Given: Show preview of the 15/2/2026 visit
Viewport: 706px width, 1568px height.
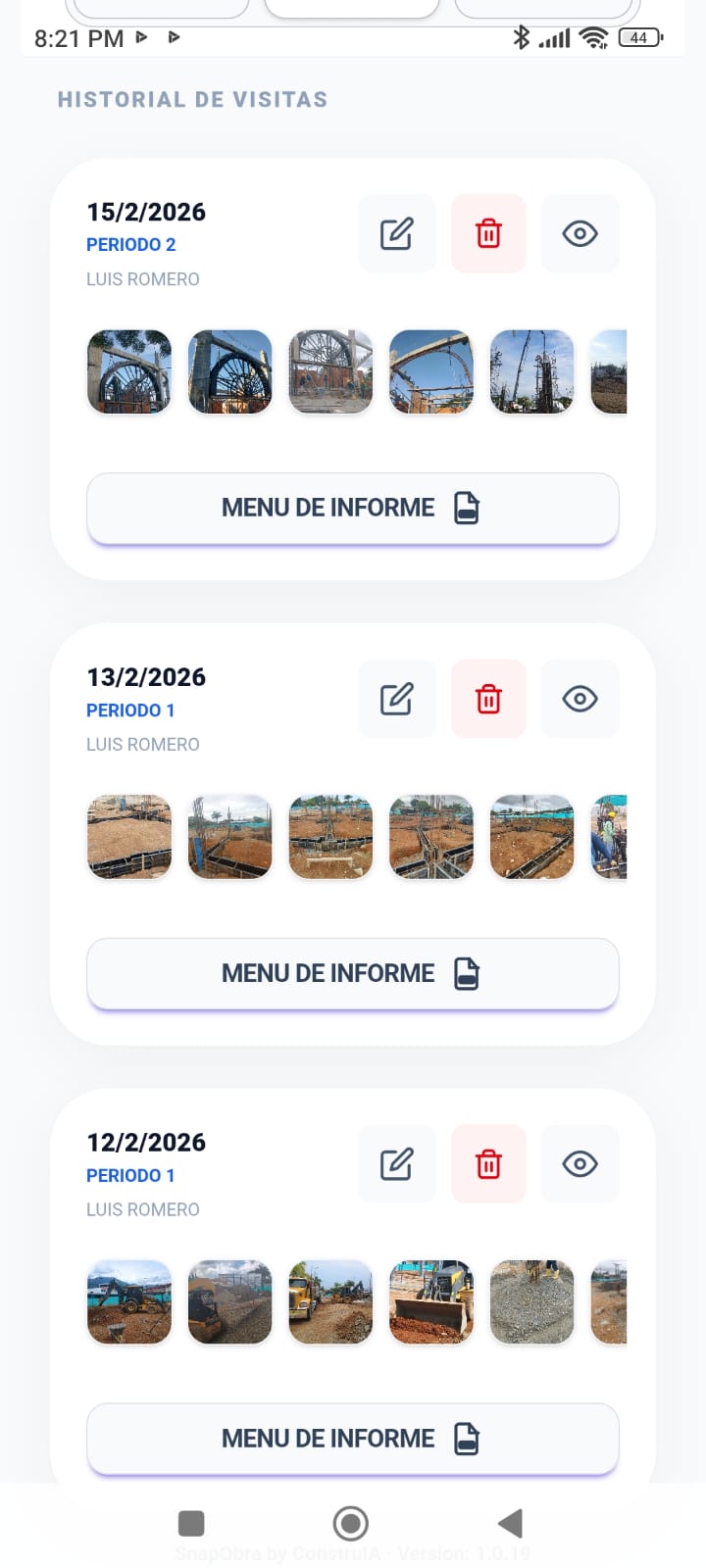Looking at the screenshot, I should tap(580, 233).
